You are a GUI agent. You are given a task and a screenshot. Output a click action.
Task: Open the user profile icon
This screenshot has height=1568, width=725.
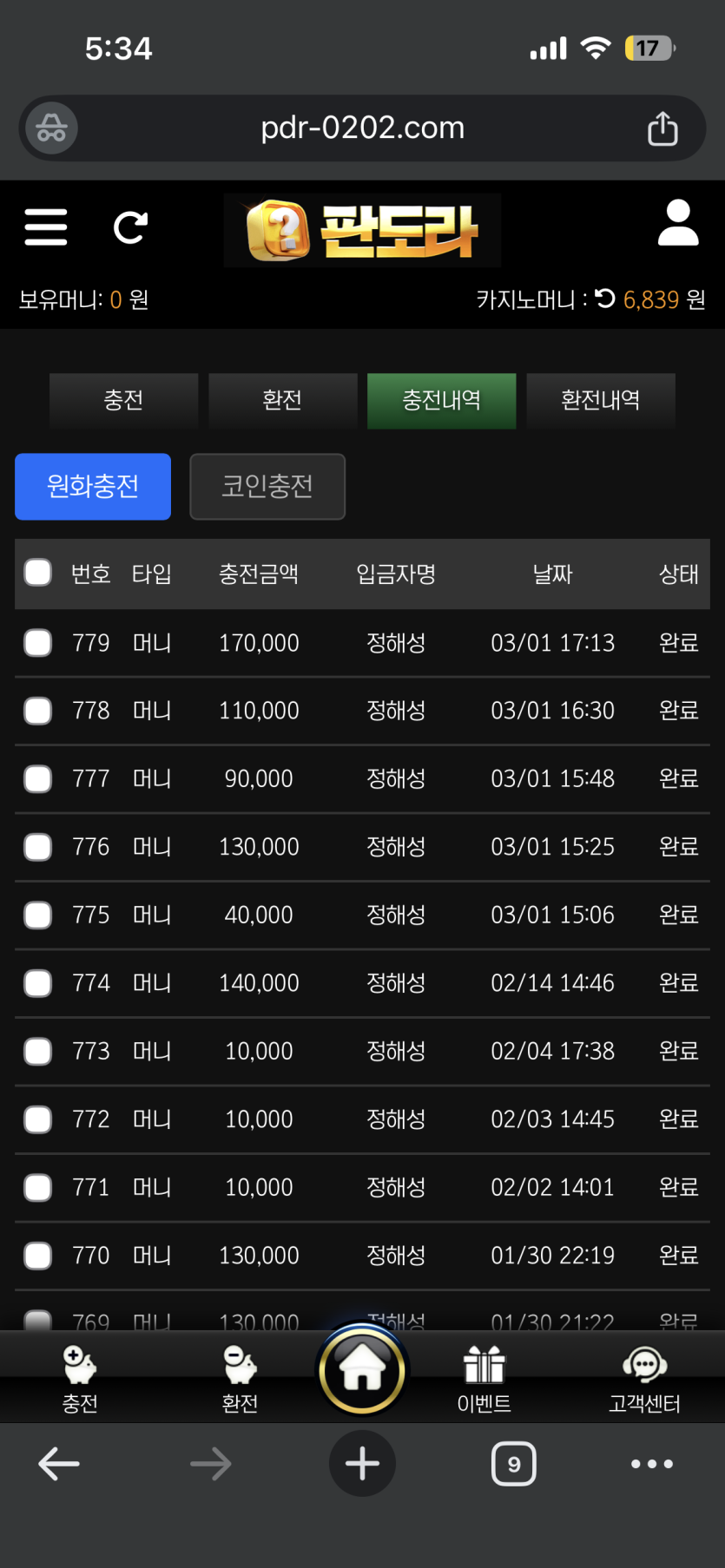[x=678, y=224]
